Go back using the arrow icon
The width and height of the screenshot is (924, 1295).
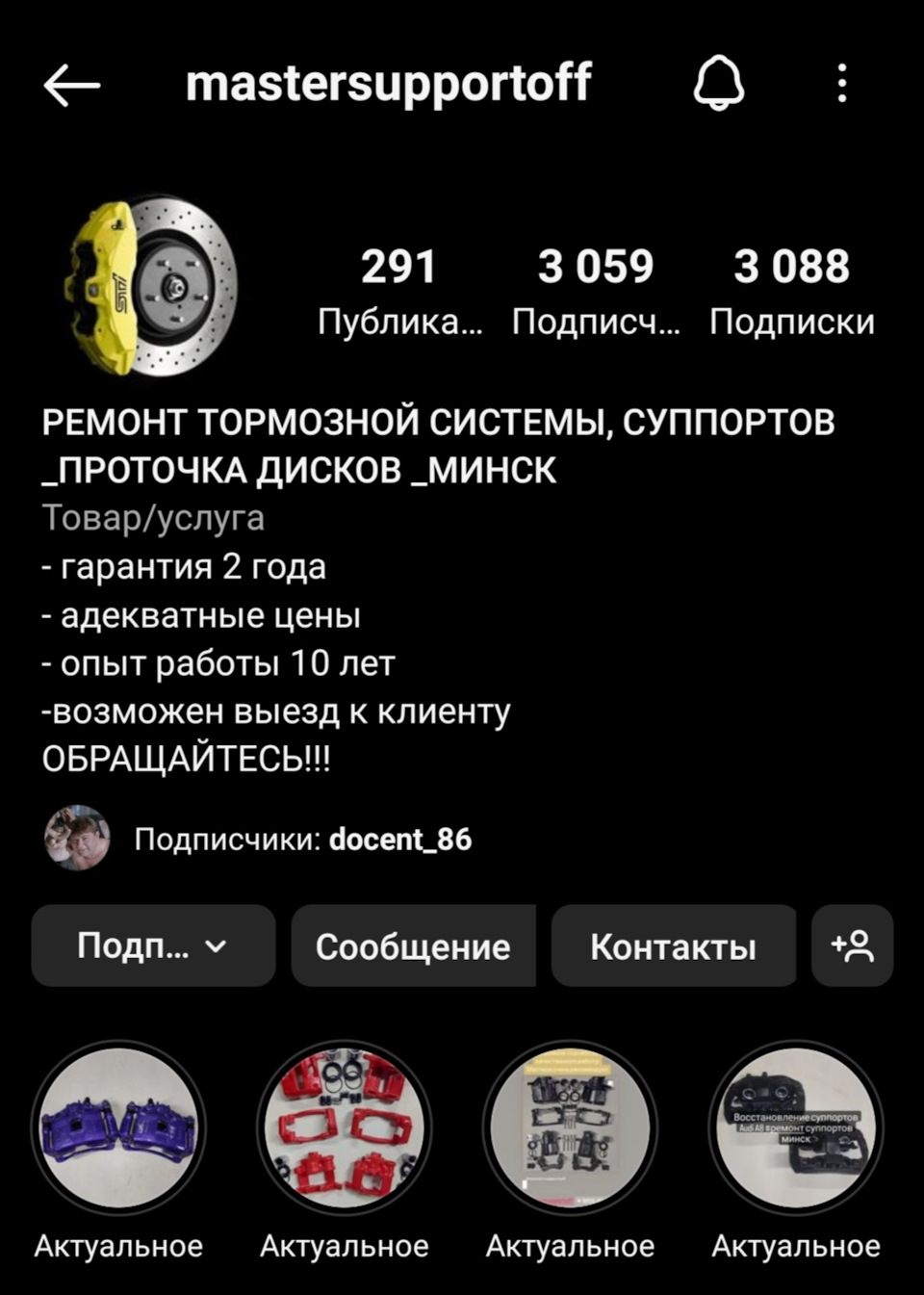pos(72,86)
